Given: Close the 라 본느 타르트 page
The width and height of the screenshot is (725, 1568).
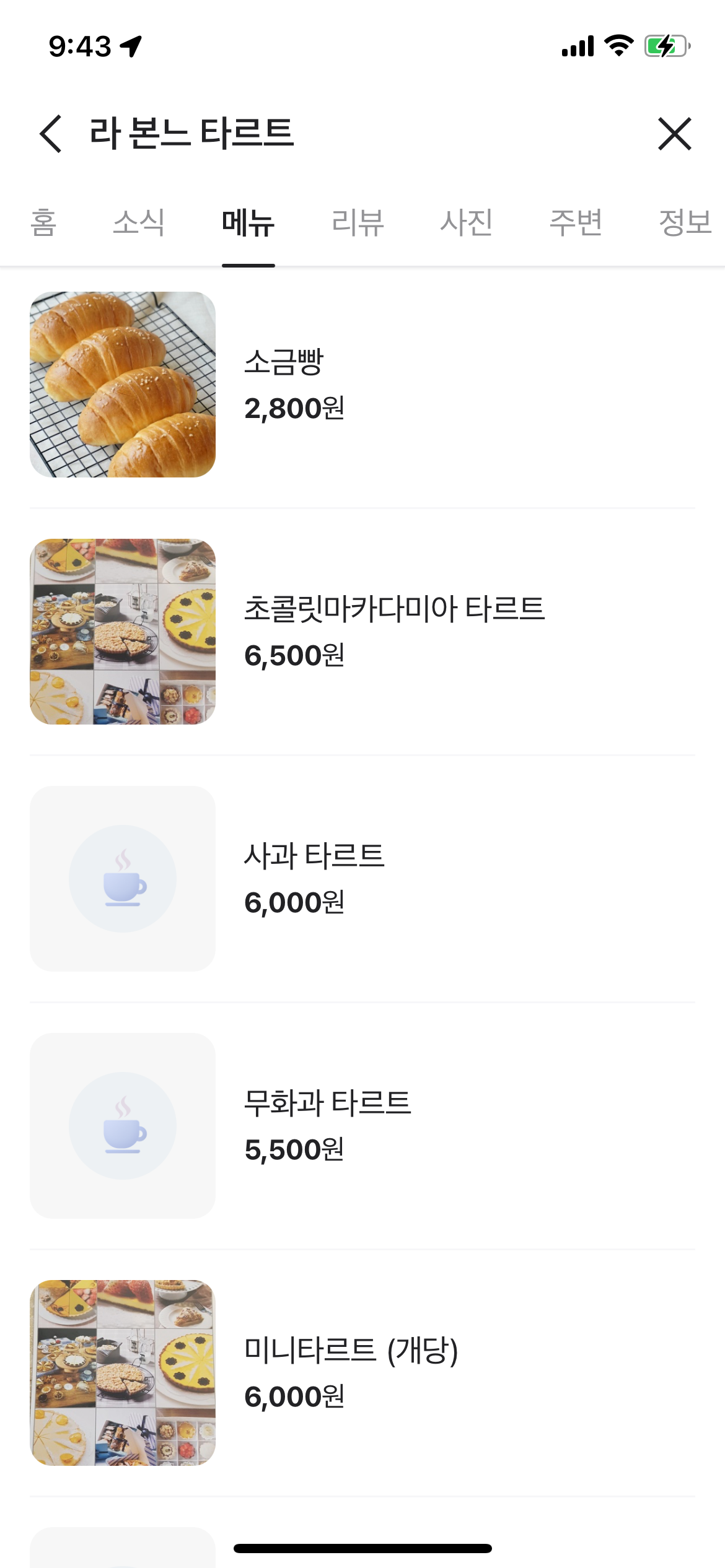Looking at the screenshot, I should pos(674,133).
